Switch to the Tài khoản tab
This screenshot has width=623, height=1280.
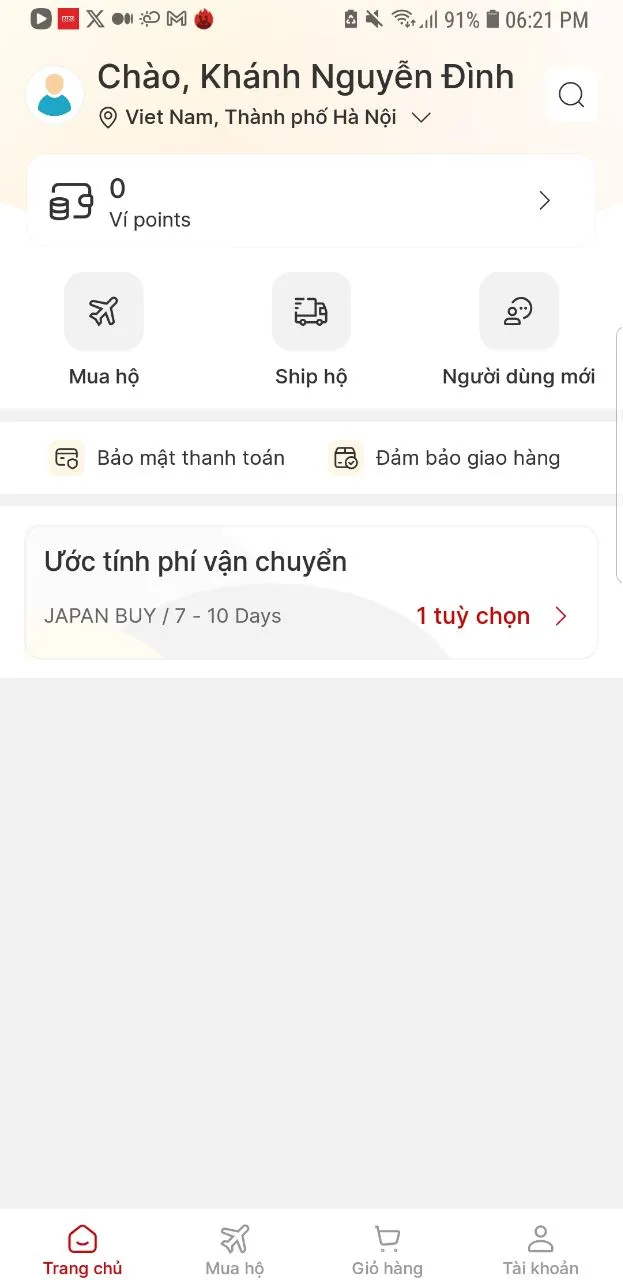(x=540, y=1250)
